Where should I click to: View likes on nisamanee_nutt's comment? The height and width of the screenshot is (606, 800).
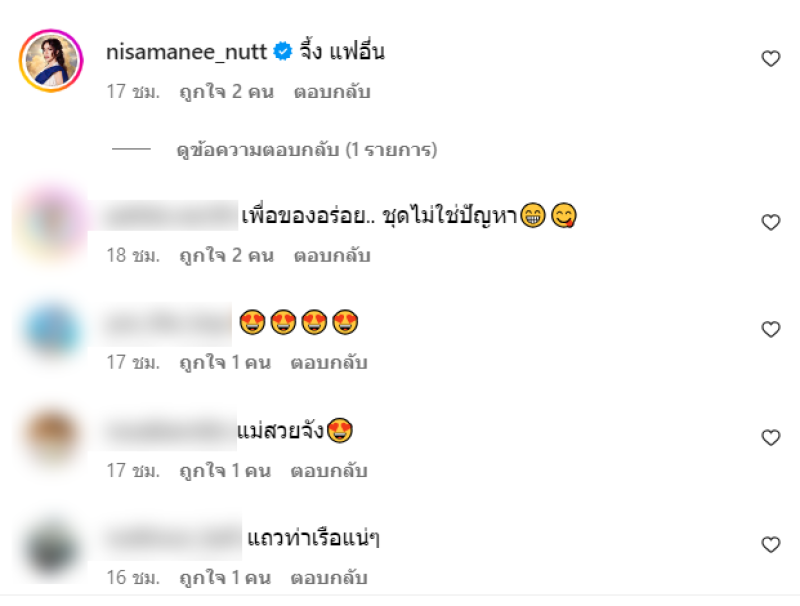226,92
